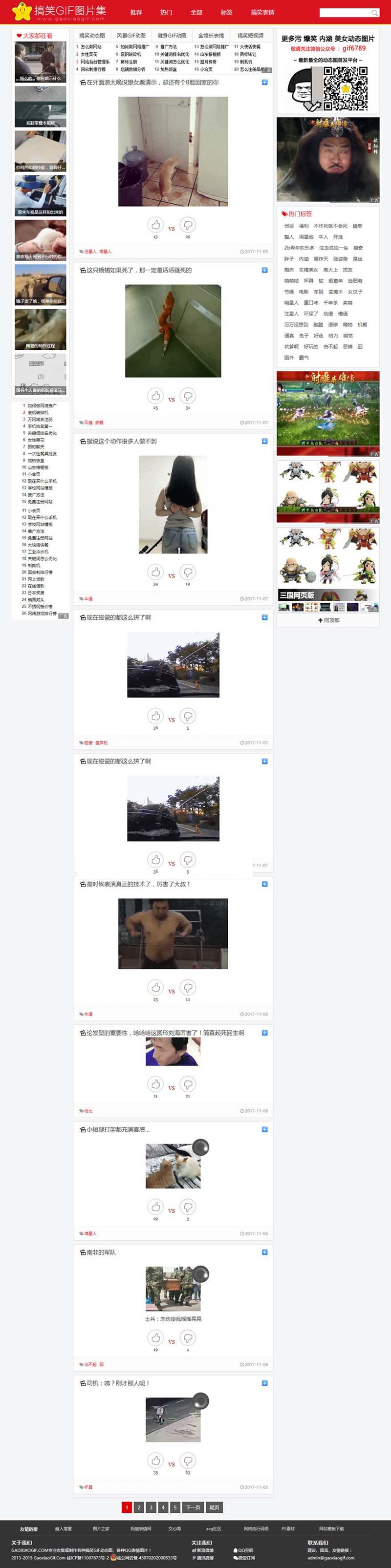Tap 回顶部 to return to top
391x1568 pixels.
pos(328,620)
